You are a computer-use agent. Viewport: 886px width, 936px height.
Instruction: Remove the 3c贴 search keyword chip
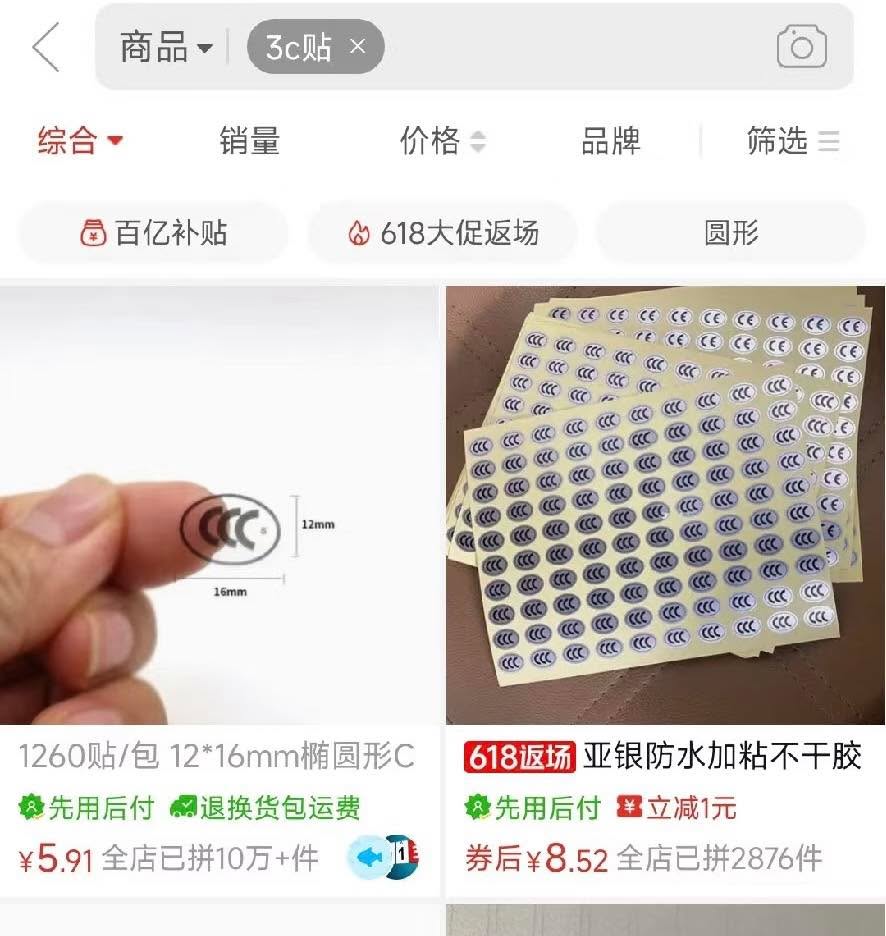[x=358, y=46]
